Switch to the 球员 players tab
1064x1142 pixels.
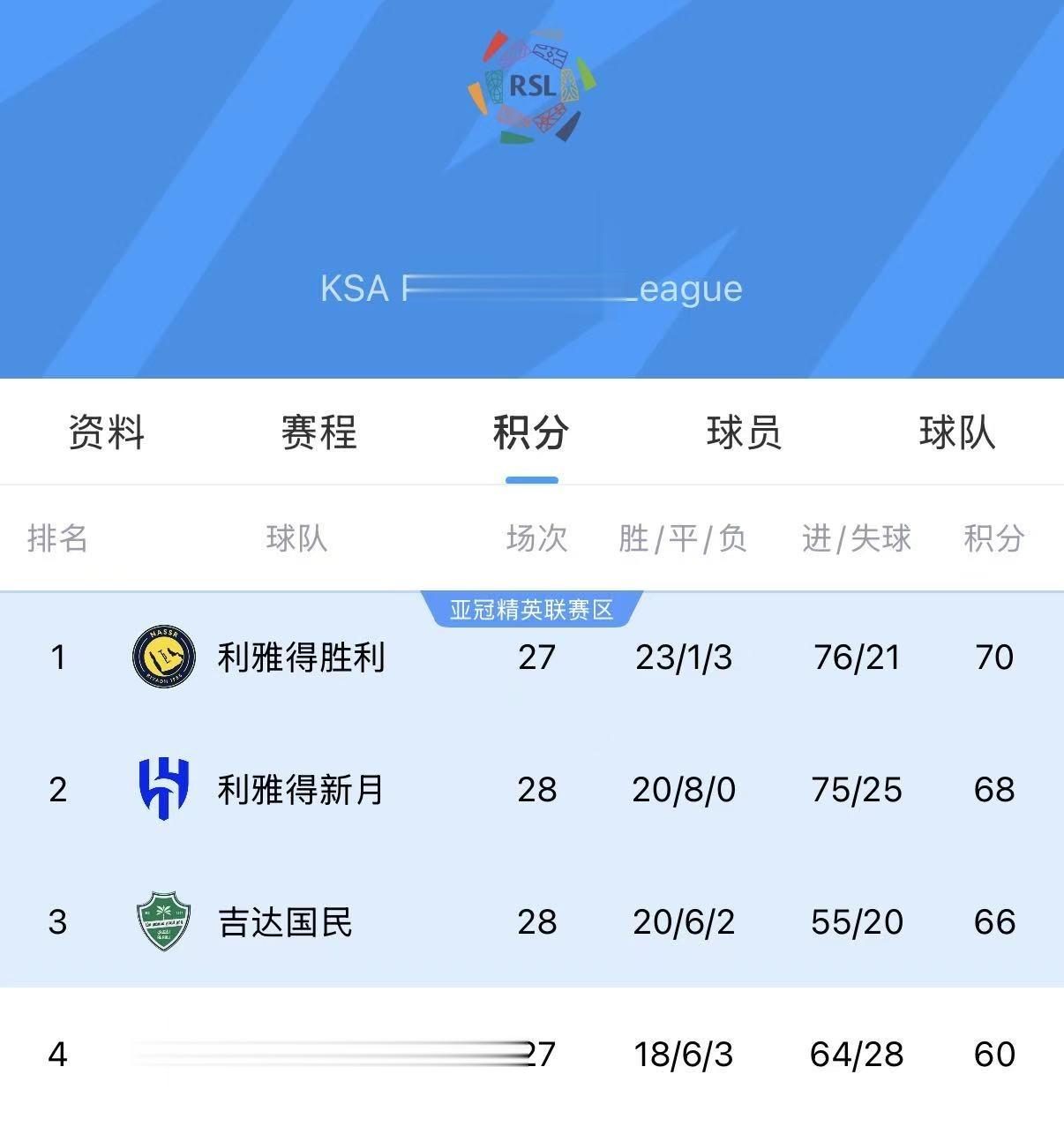coord(744,432)
